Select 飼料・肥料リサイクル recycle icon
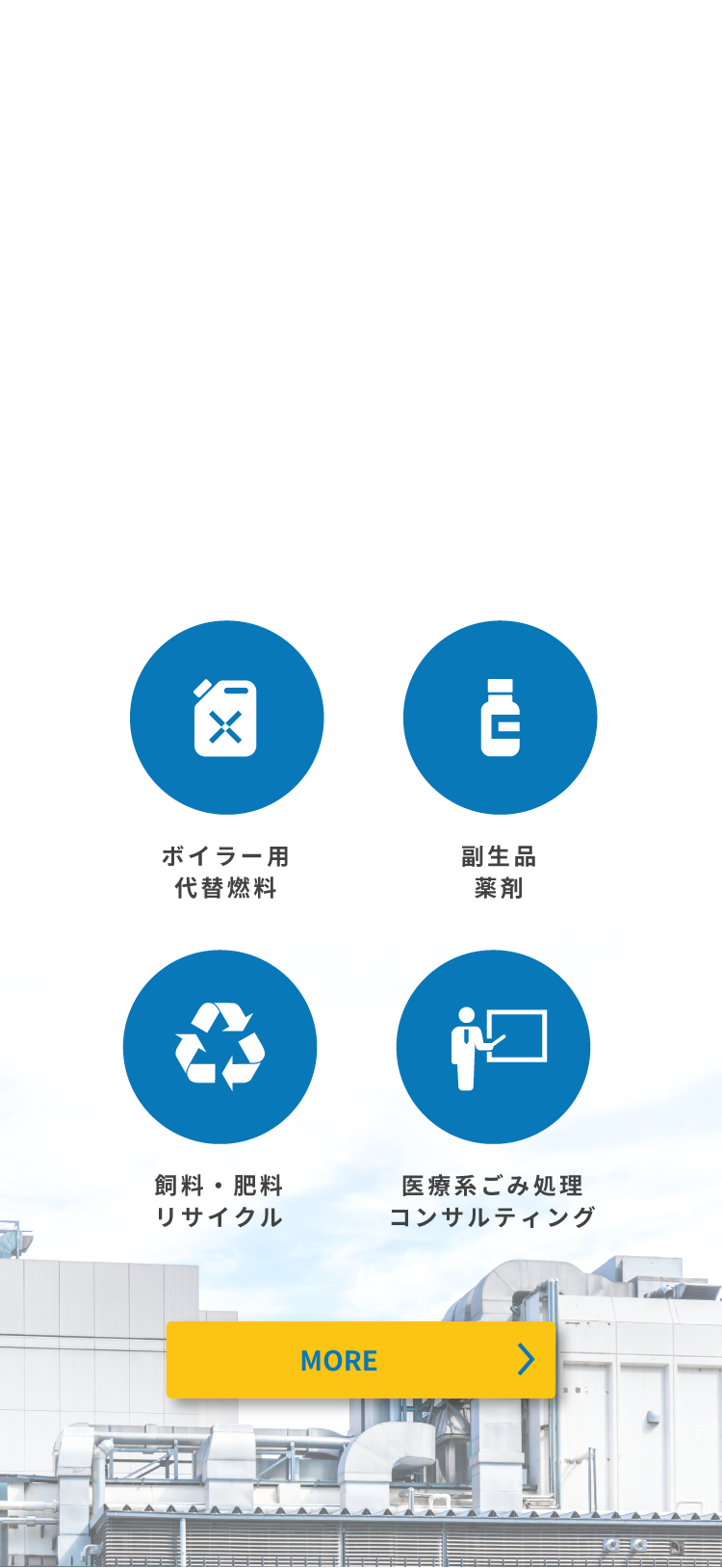 click(219, 1047)
